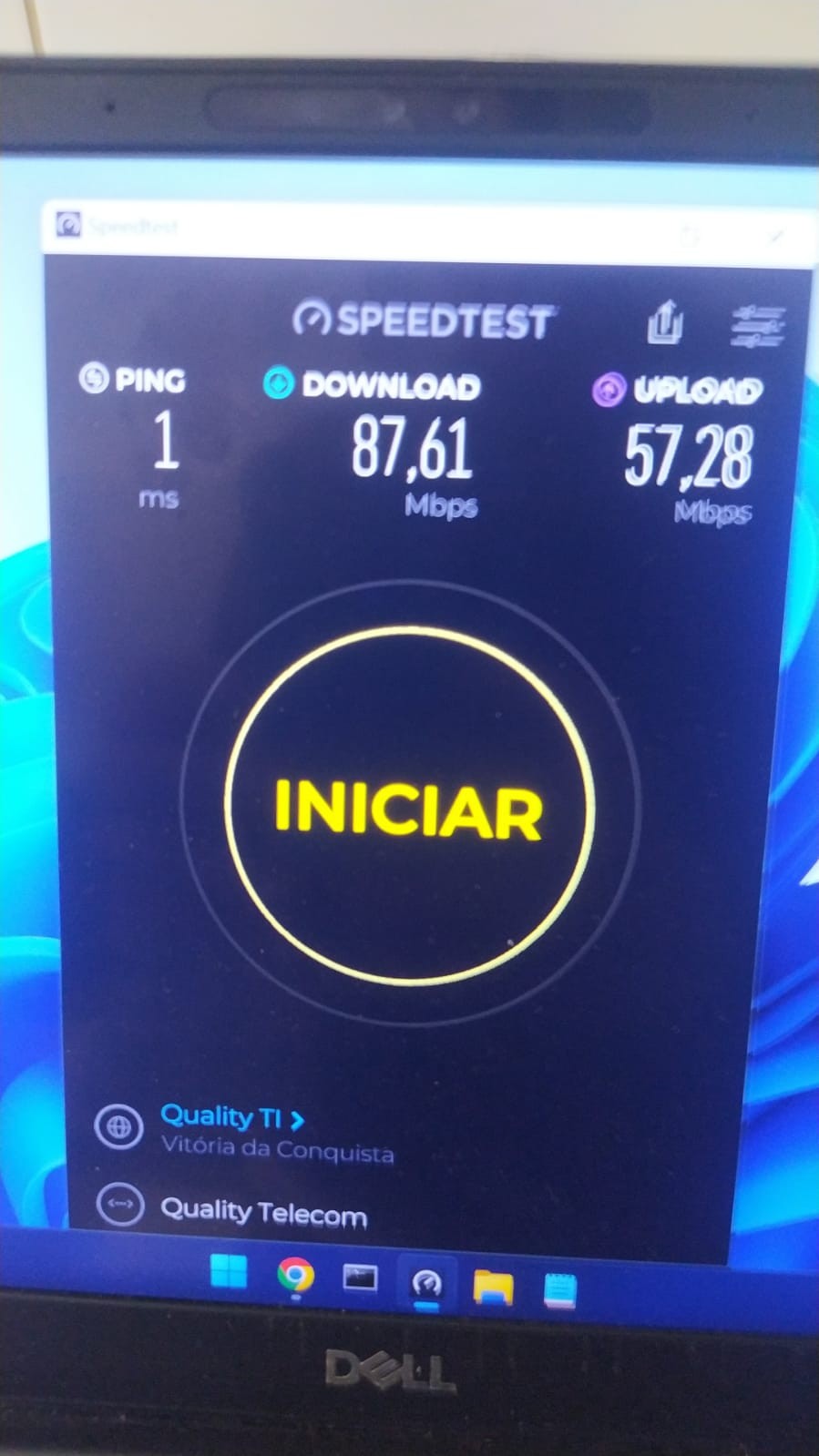Select the Speedtest icon on the taskbar
Image resolution: width=819 pixels, height=1456 pixels.
[x=426, y=1284]
